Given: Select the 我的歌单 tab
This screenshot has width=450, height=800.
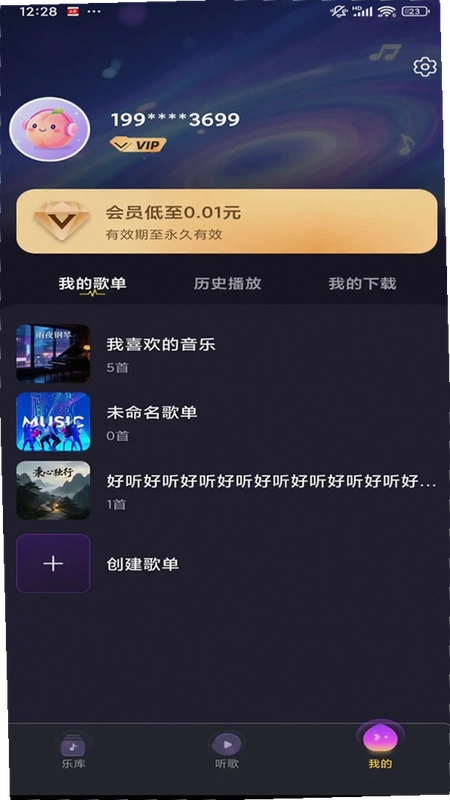Looking at the screenshot, I should coord(92,284).
